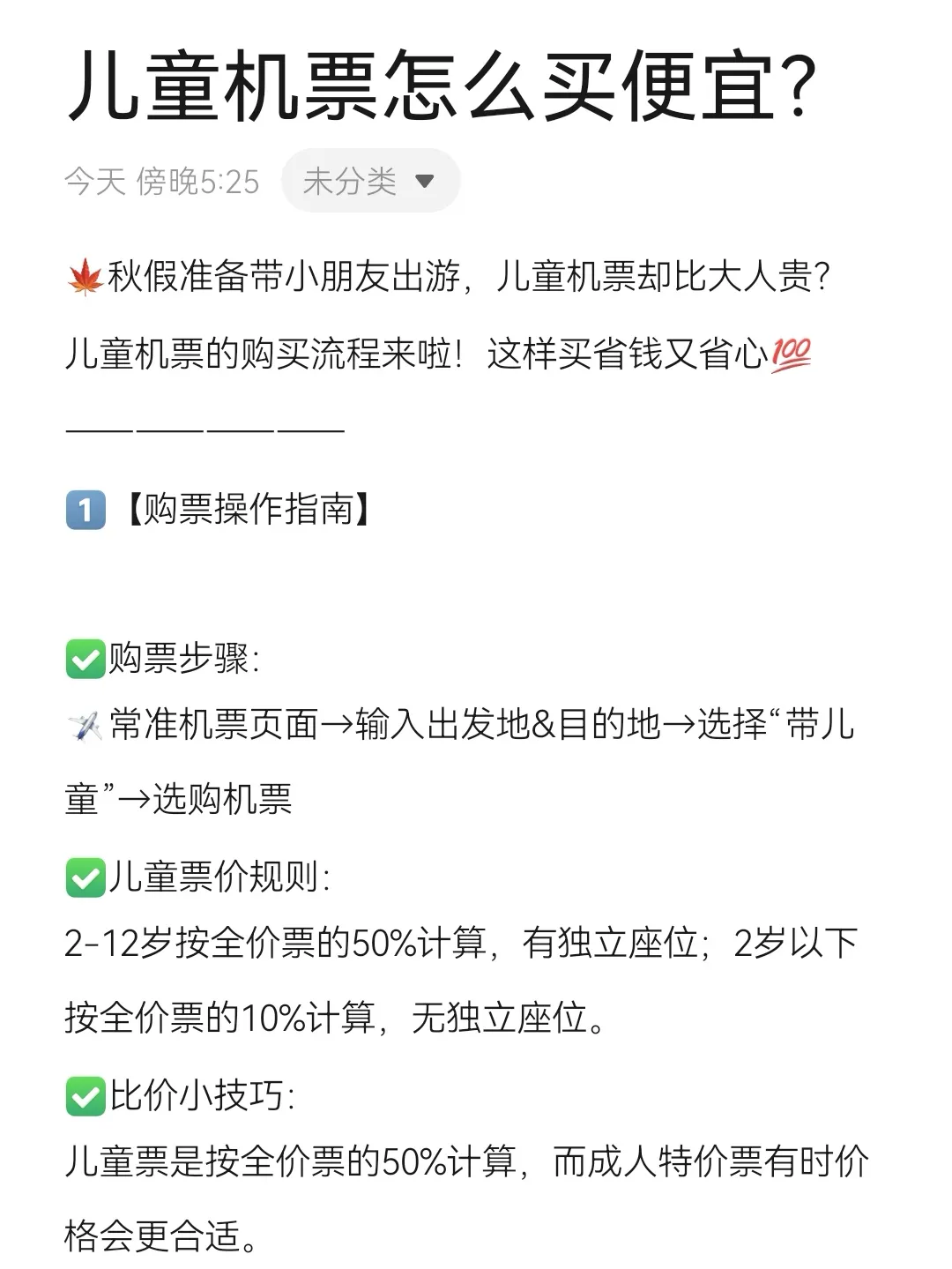Screen dimensions: 952x1269
Task: Click the blue number 1 badge icon
Action: [x=85, y=508]
